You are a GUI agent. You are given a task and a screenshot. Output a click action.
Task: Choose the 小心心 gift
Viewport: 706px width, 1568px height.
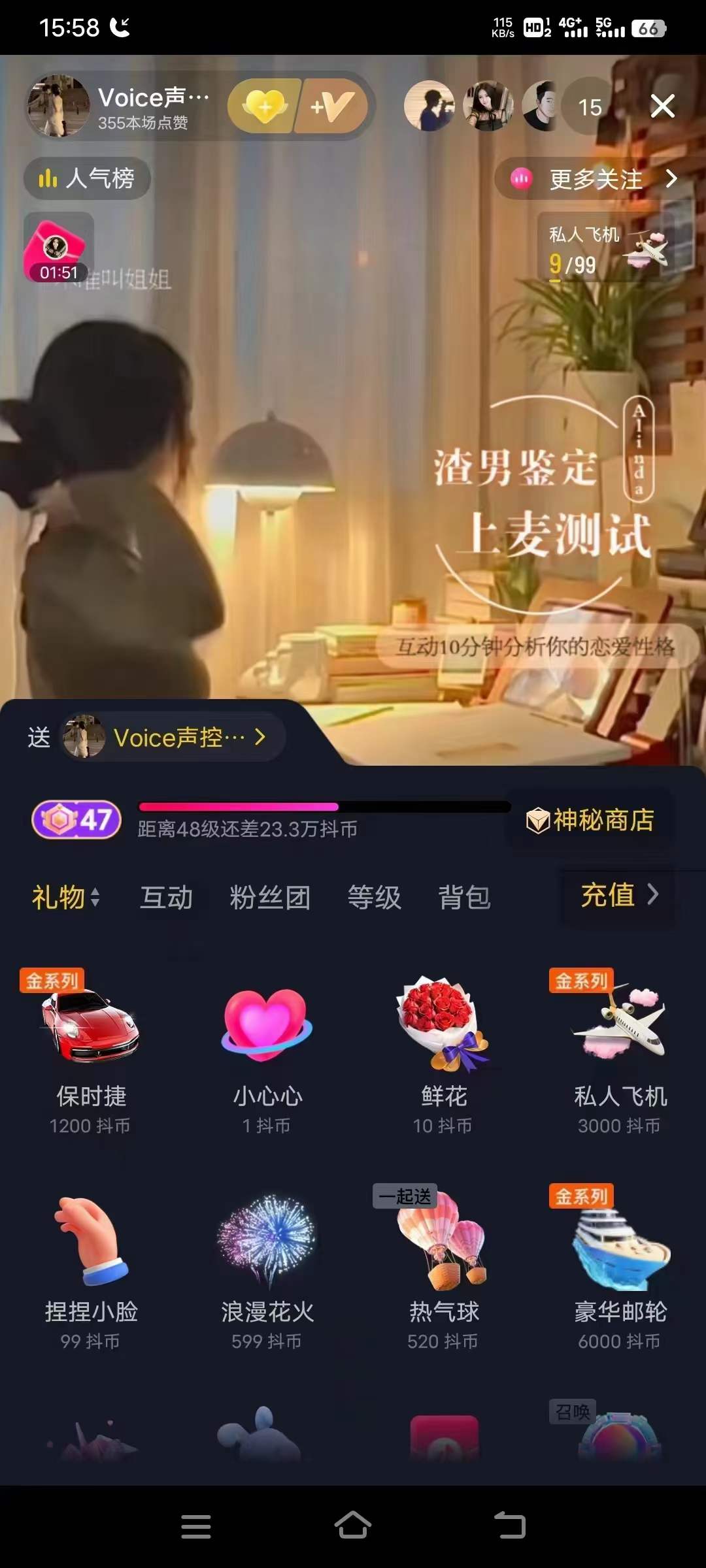(x=267, y=1045)
